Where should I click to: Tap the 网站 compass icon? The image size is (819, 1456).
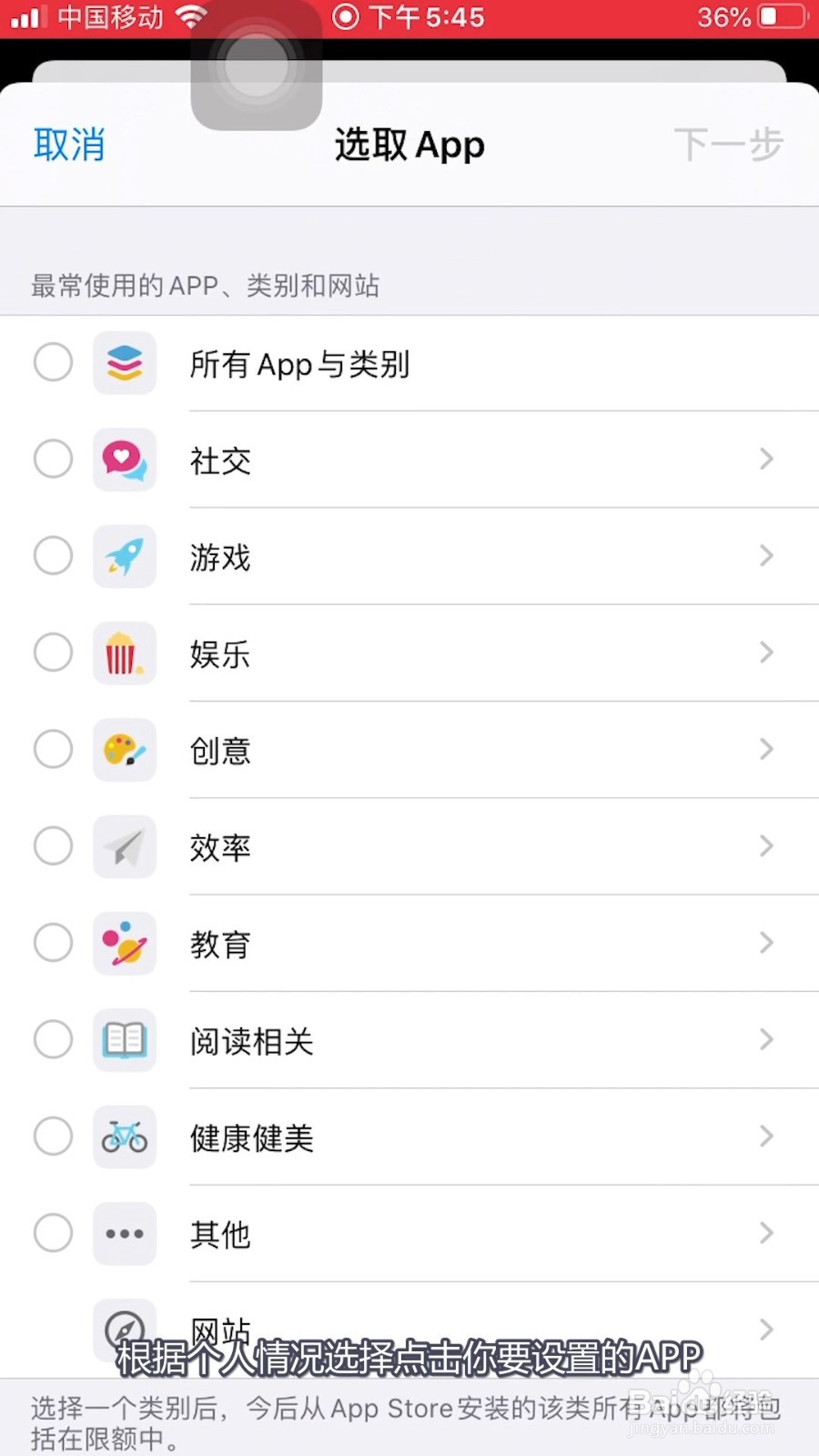[x=124, y=1330]
